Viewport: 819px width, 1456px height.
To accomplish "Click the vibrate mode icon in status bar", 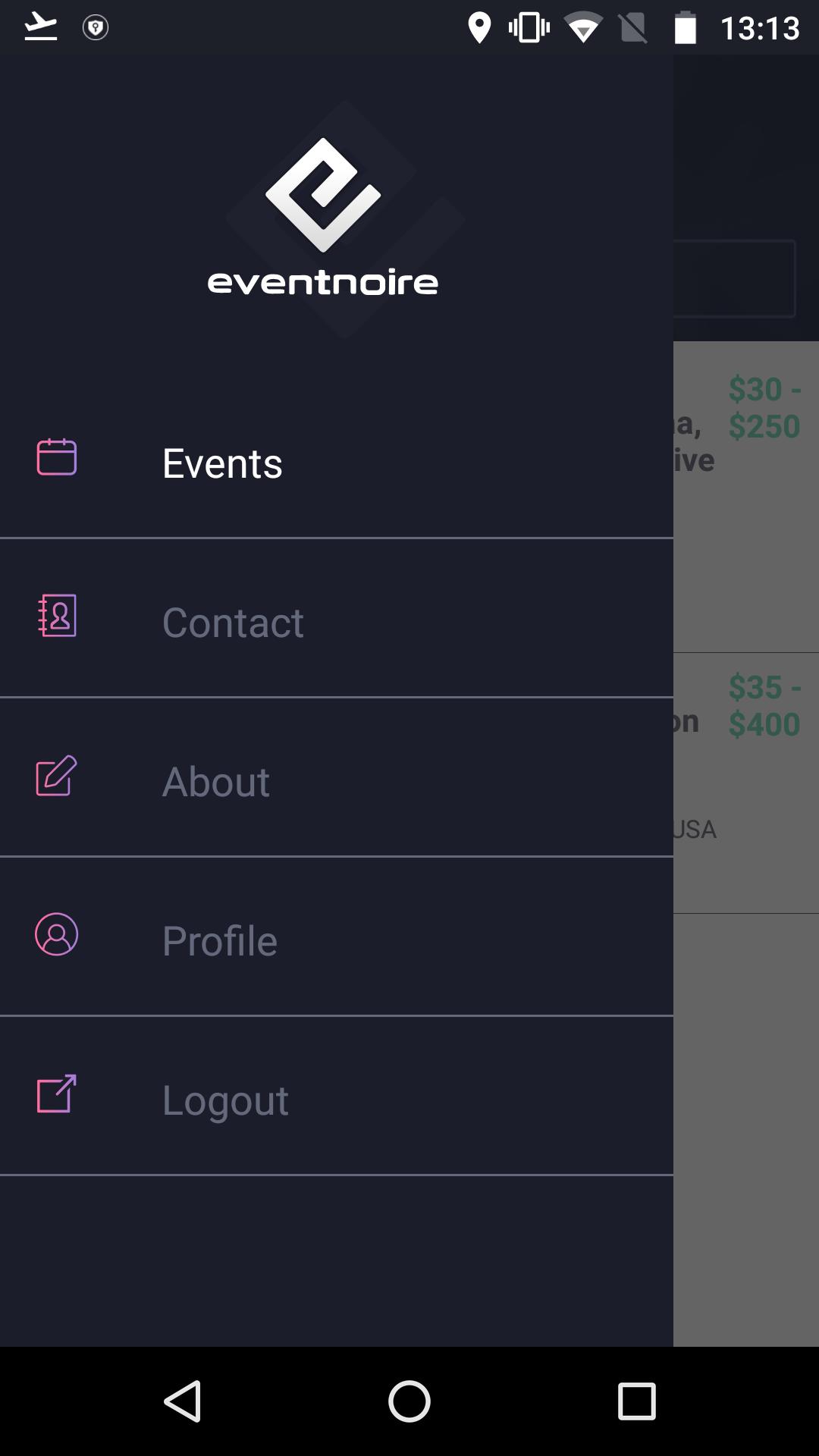I will click(529, 27).
